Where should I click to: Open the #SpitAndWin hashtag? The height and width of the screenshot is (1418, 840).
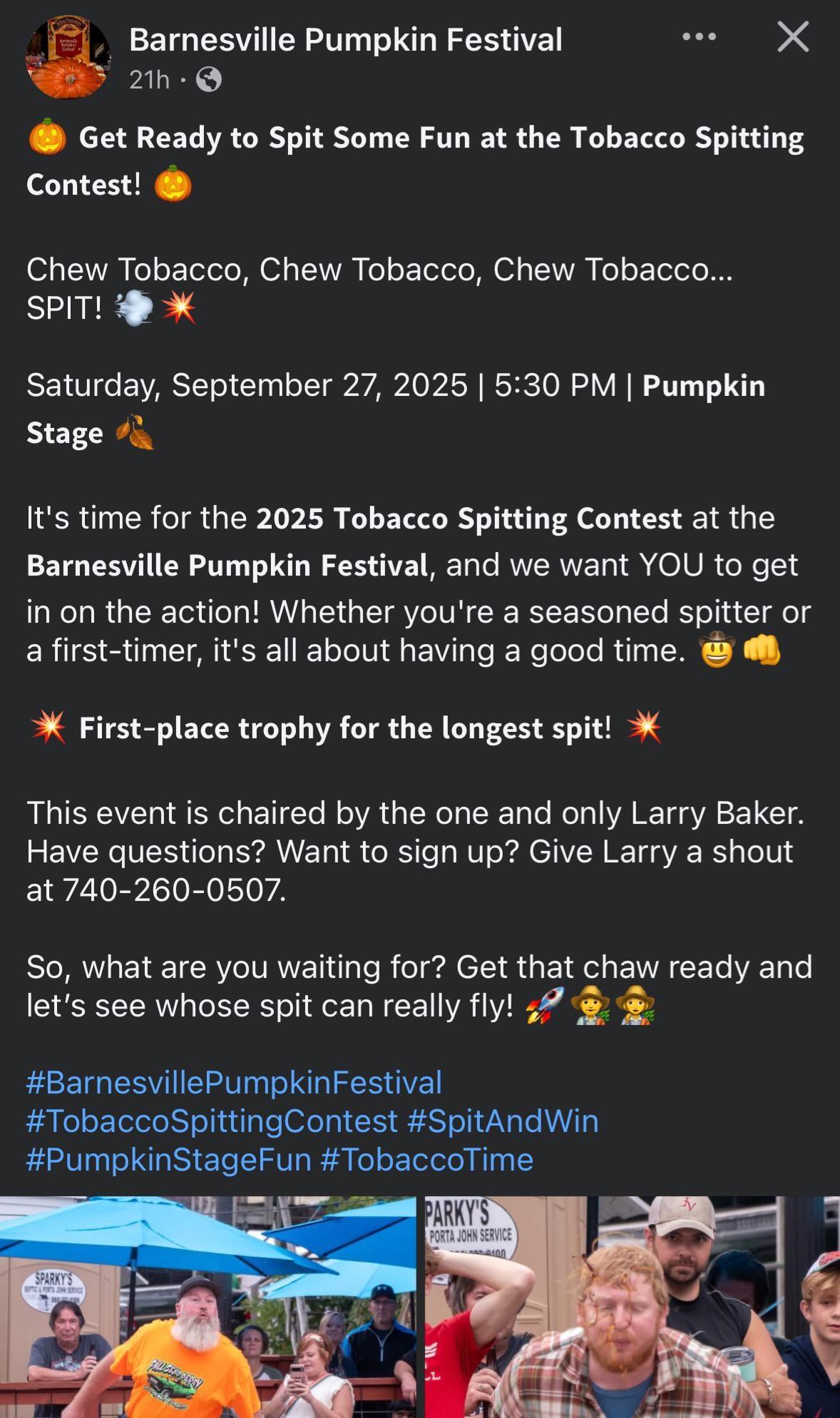pyautogui.click(x=503, y=1121)
